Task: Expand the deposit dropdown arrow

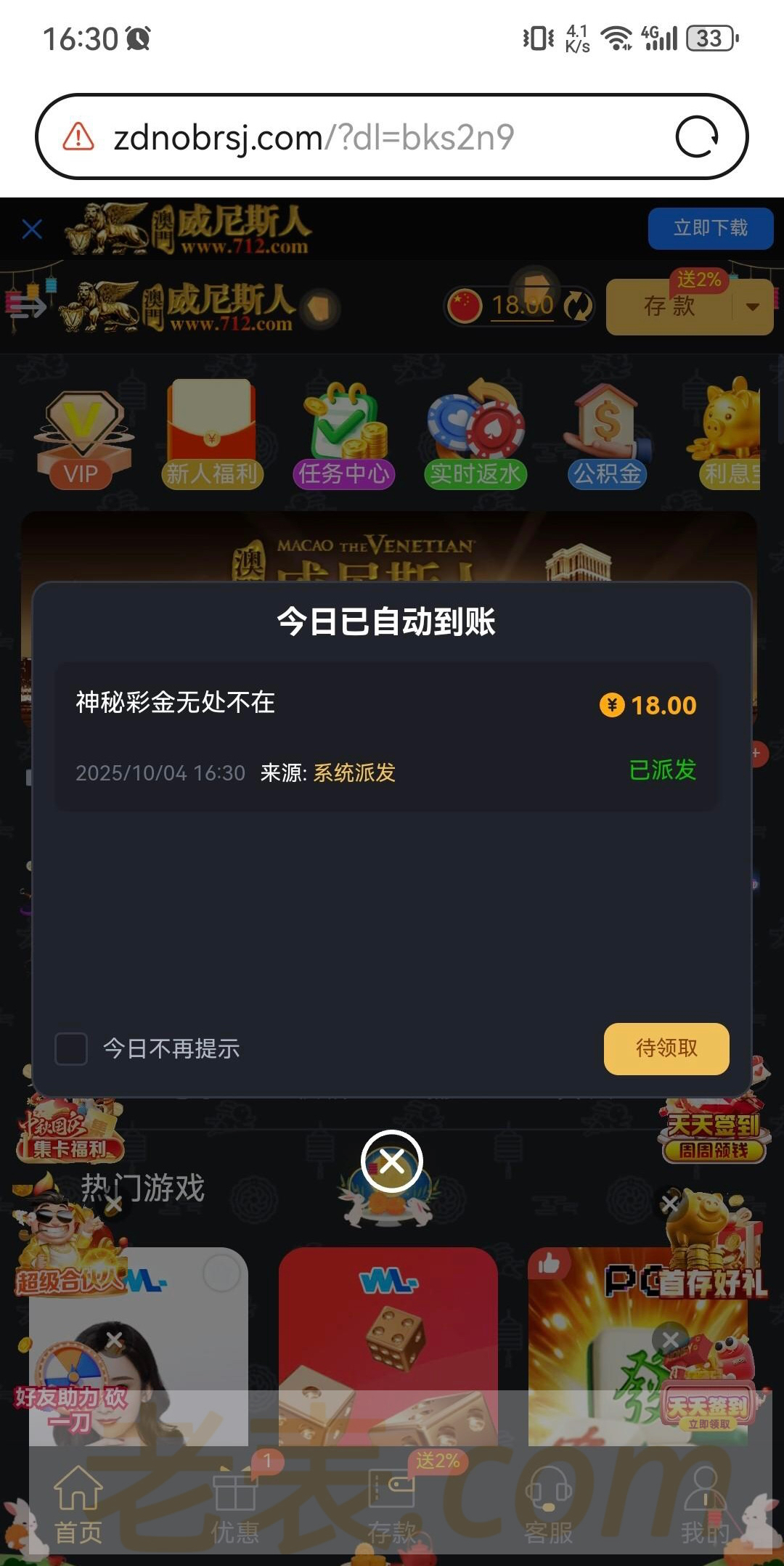Action: (x=753, y=306)
